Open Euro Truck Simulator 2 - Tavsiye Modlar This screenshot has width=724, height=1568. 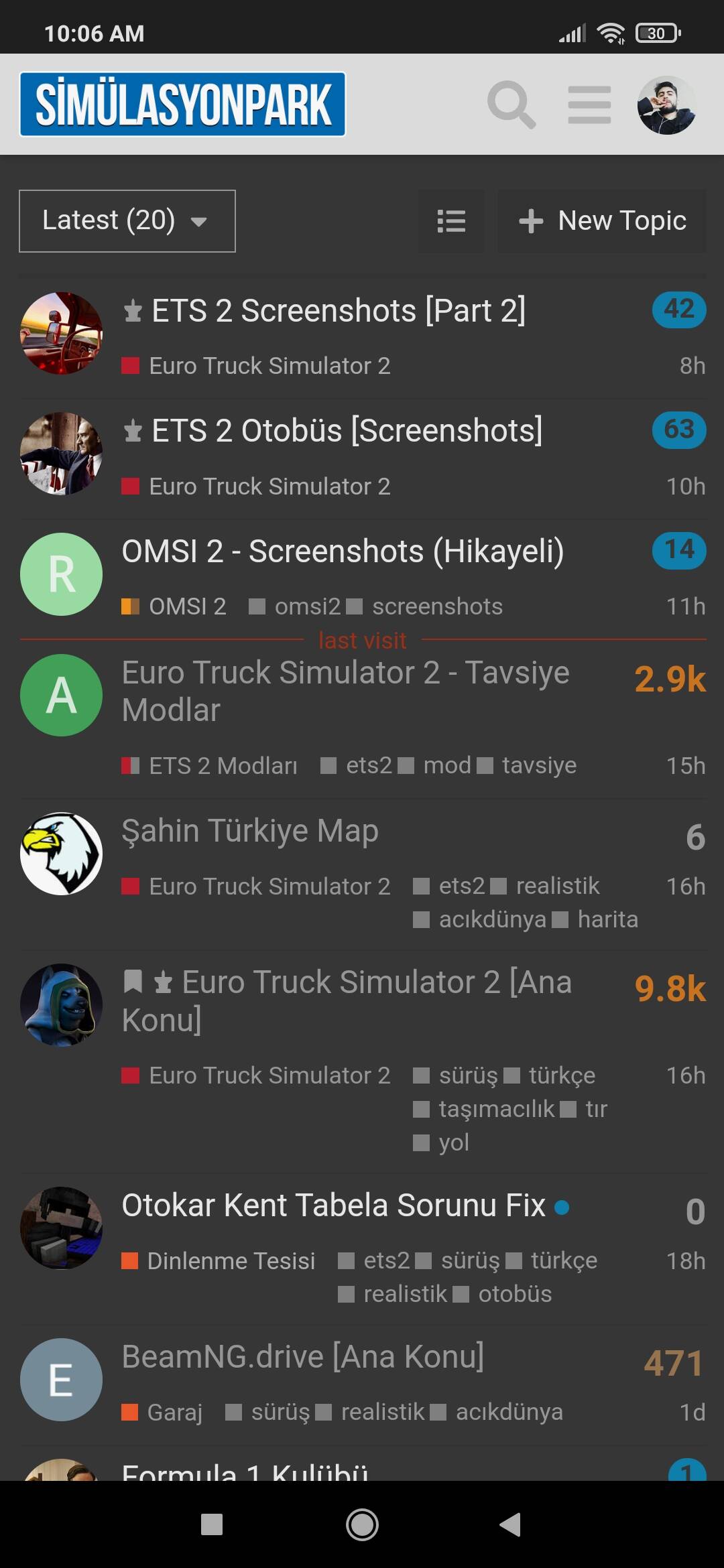coord(346,691)
